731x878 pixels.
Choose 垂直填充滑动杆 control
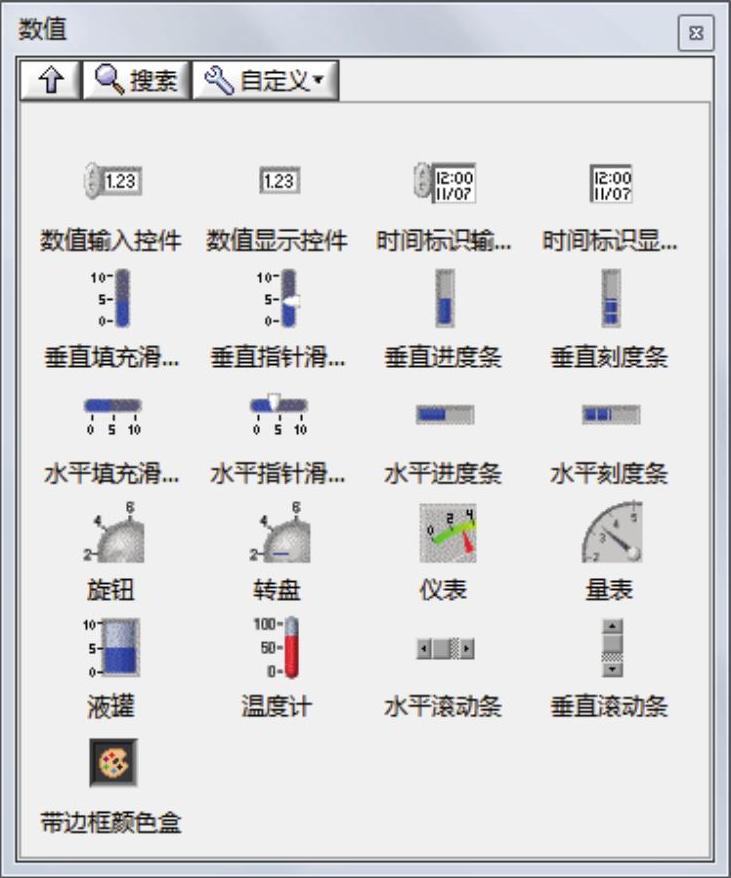coord(112,298)
